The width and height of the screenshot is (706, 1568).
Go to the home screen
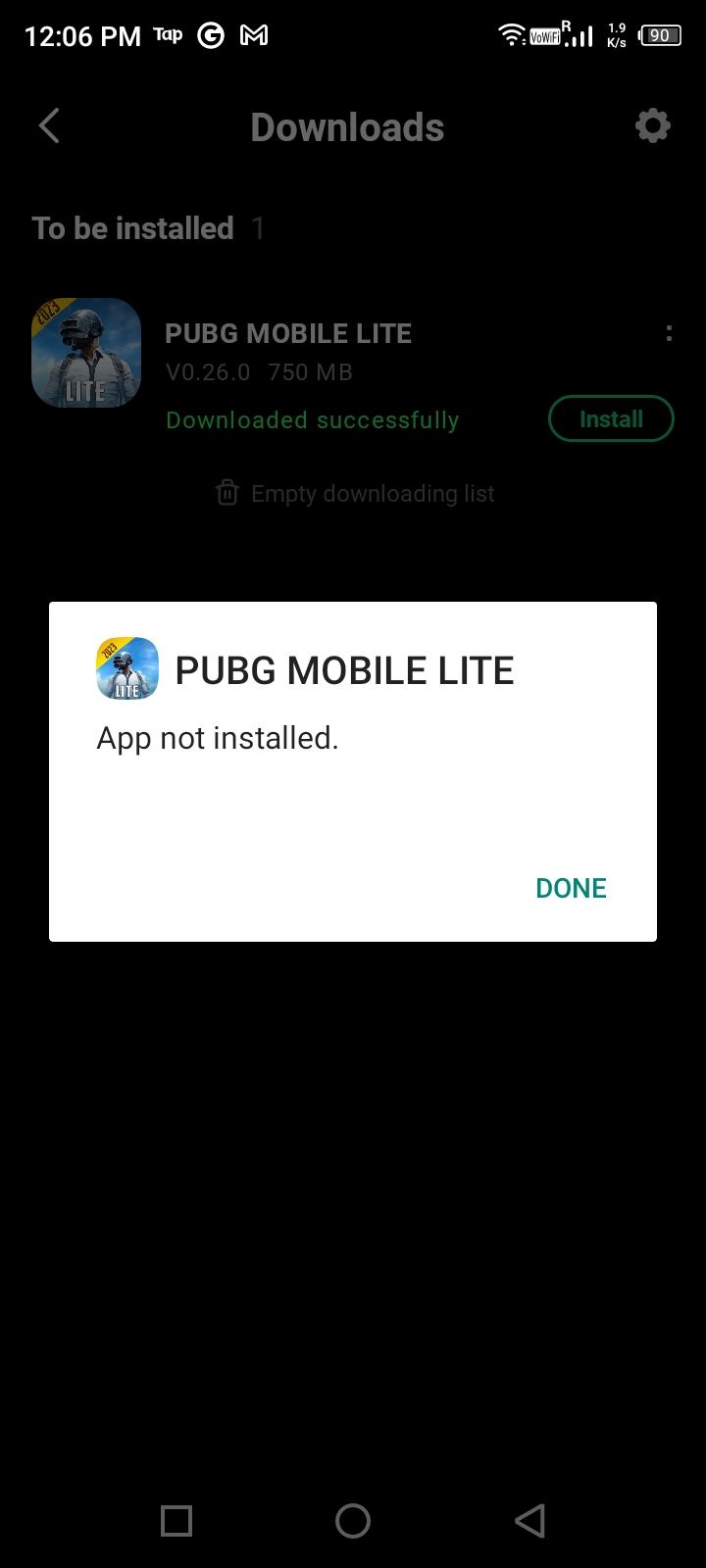click(x=353, y=1521)
